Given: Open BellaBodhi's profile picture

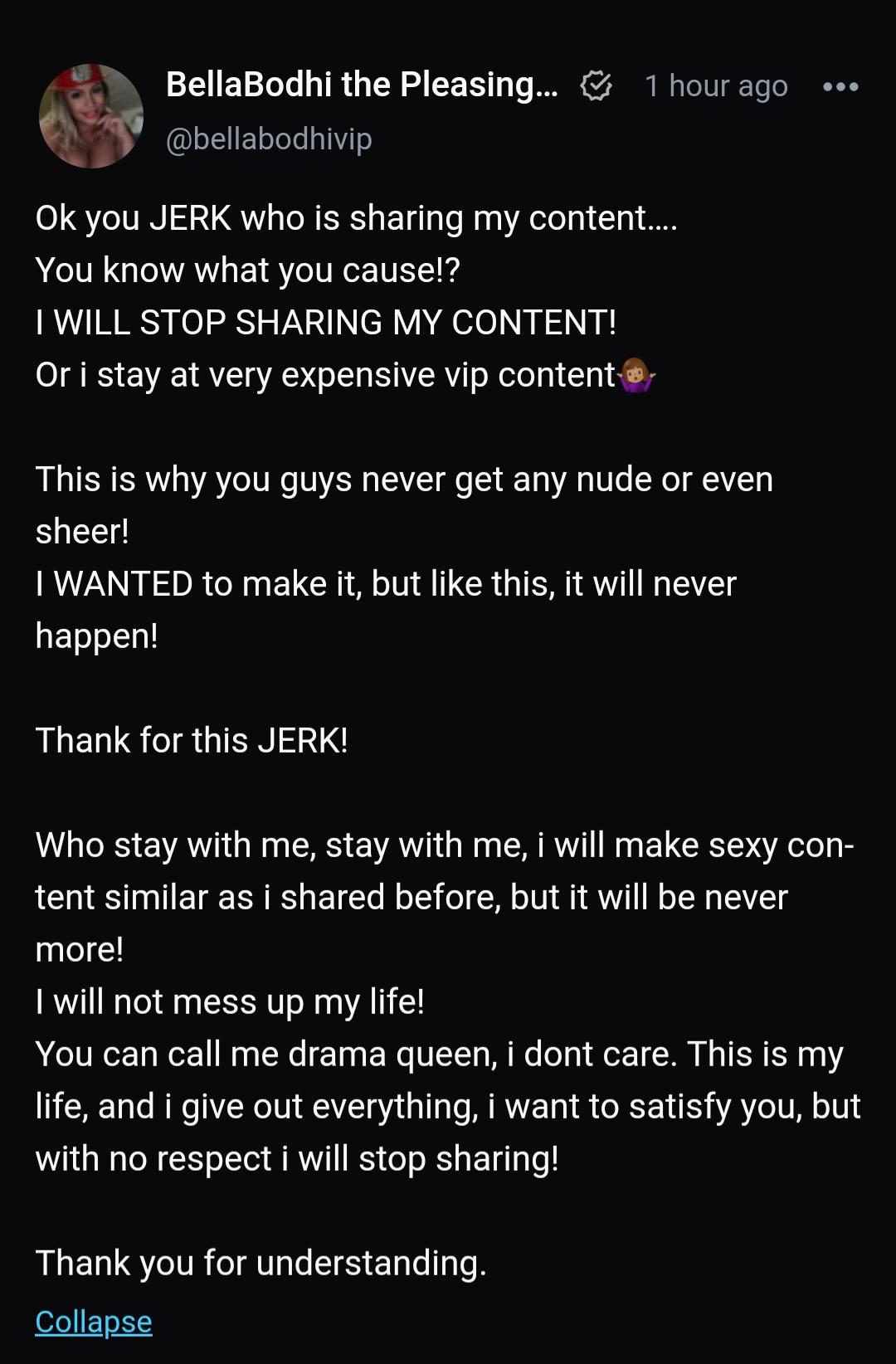Looking at the screenshot, I should coord(91,116).
